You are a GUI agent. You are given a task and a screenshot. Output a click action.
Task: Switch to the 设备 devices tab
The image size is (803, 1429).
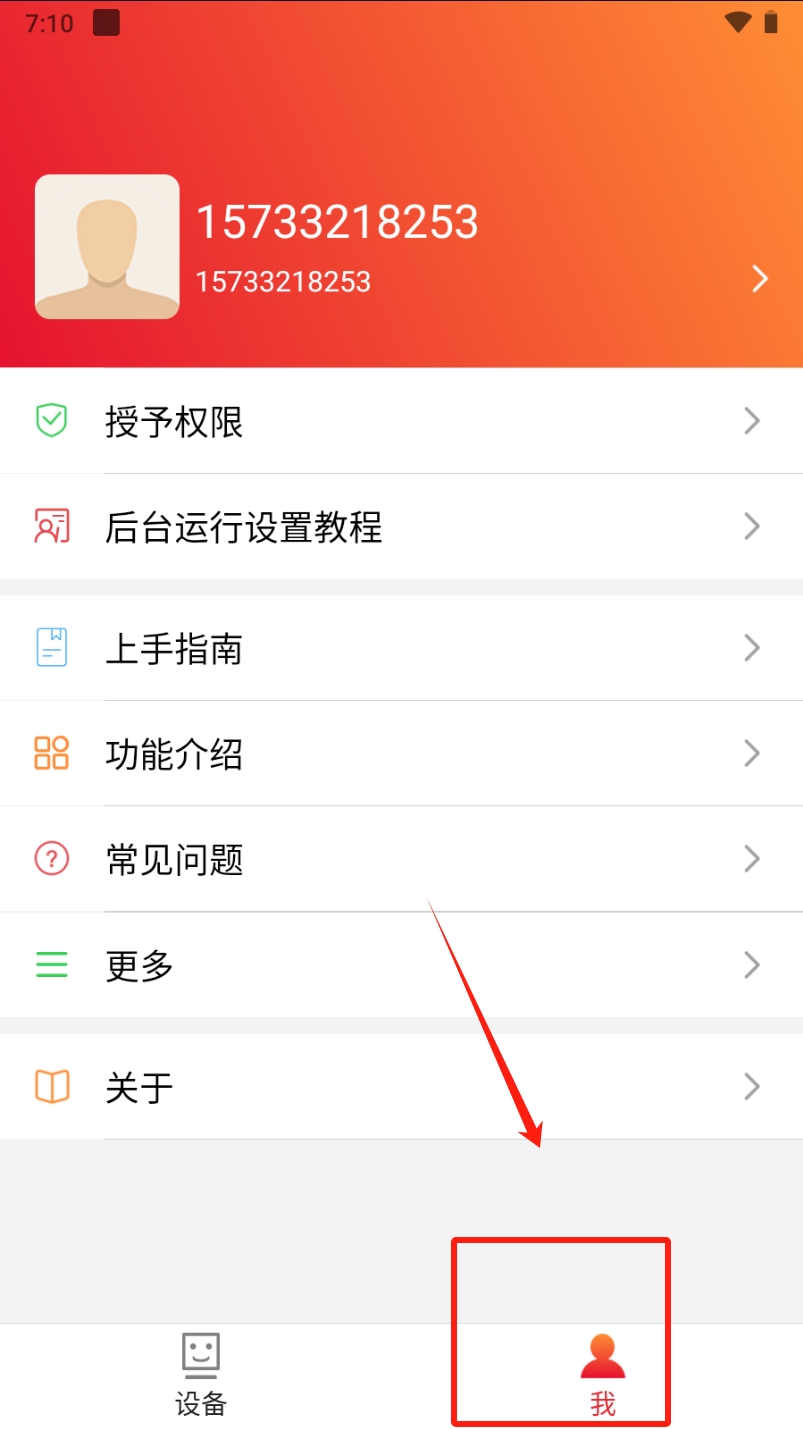click(201, 1376)
